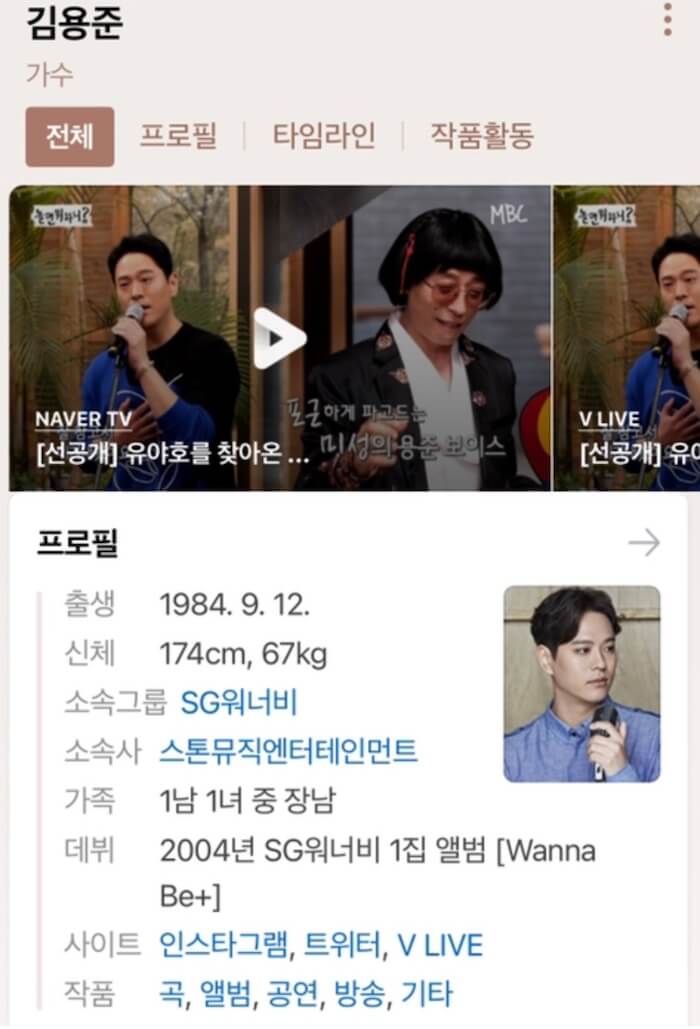The height and width of the screenshot is (1029, 700).
Task: Open the V LIVE site link
Action: (440, 944)
